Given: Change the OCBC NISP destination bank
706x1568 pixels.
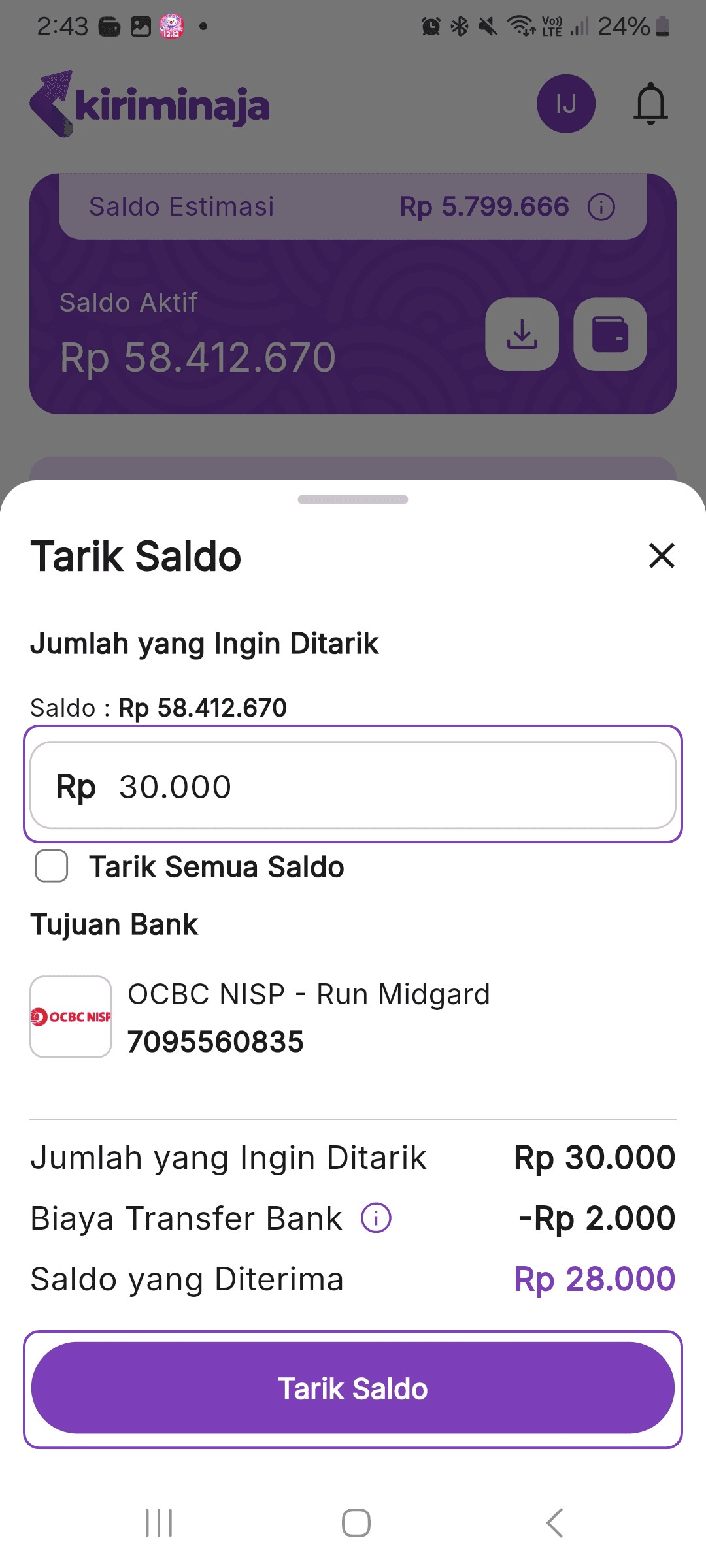Looking at the screenshot, I should (x=307, y=1017).
